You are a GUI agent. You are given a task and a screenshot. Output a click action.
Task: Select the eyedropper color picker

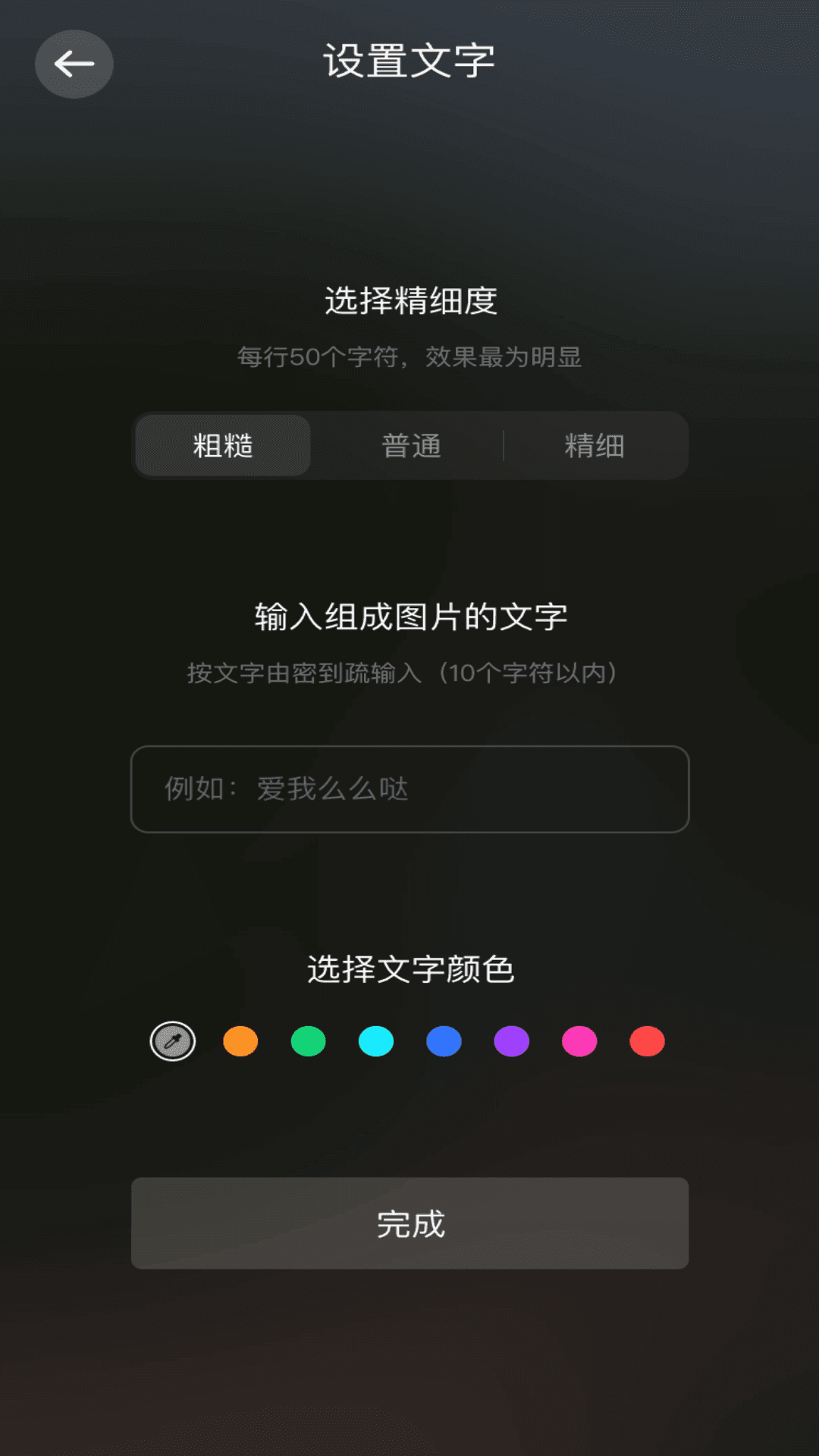click(x=173, y=1041)
